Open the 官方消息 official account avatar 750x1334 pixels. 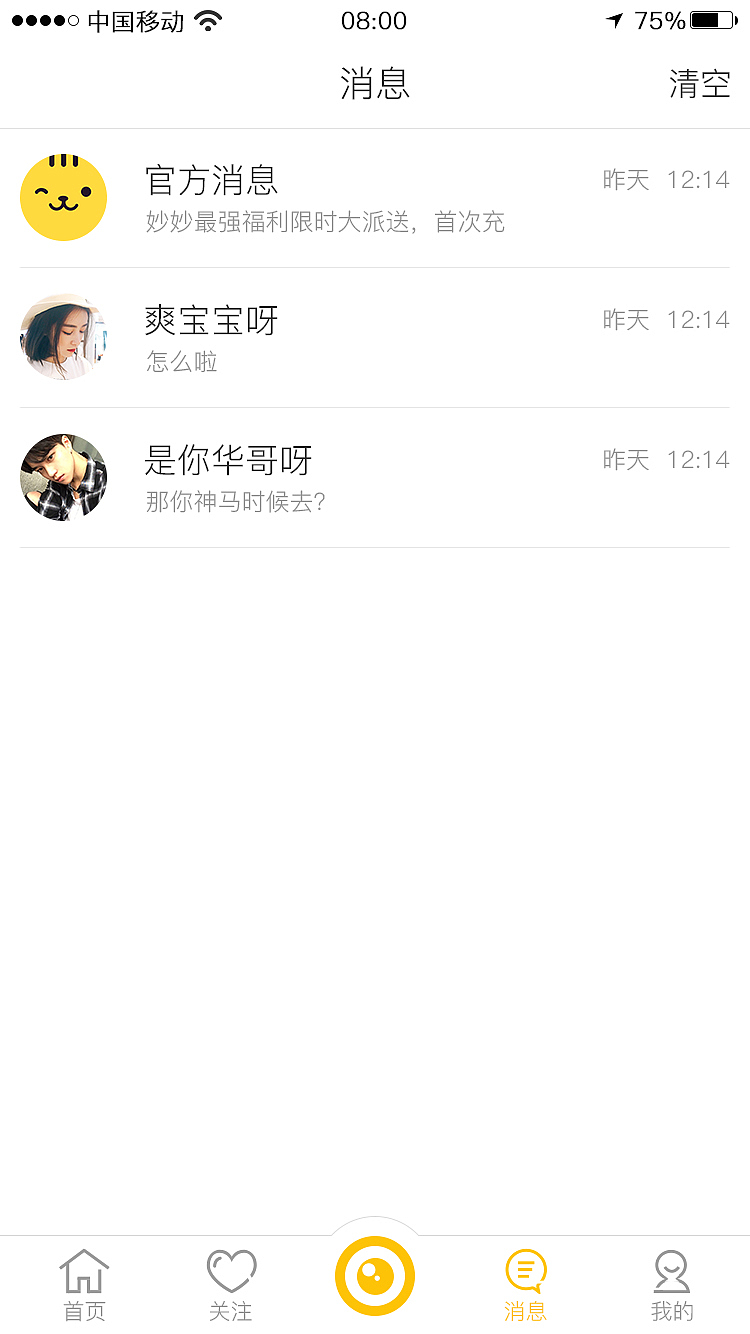[63, 197]
